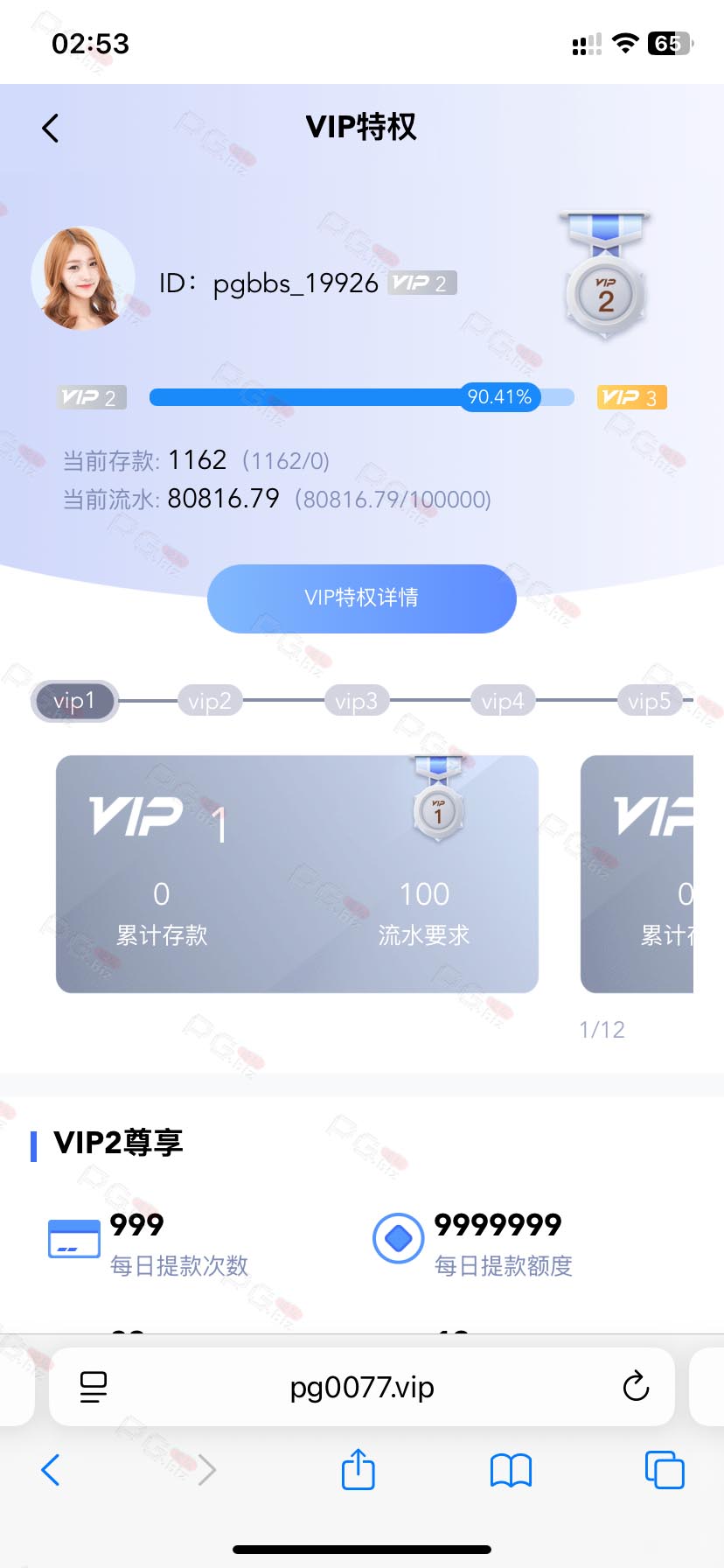
Task: Switch to the vip3 level tab
Action: tap(357, 701)
